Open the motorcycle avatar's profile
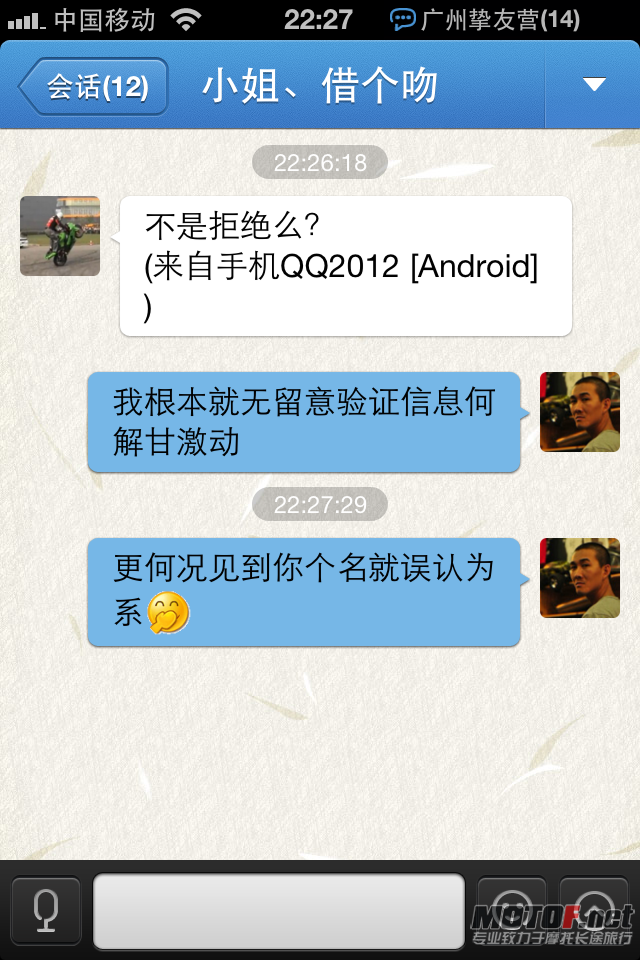 pyautogui.click(x=60, y=236)
